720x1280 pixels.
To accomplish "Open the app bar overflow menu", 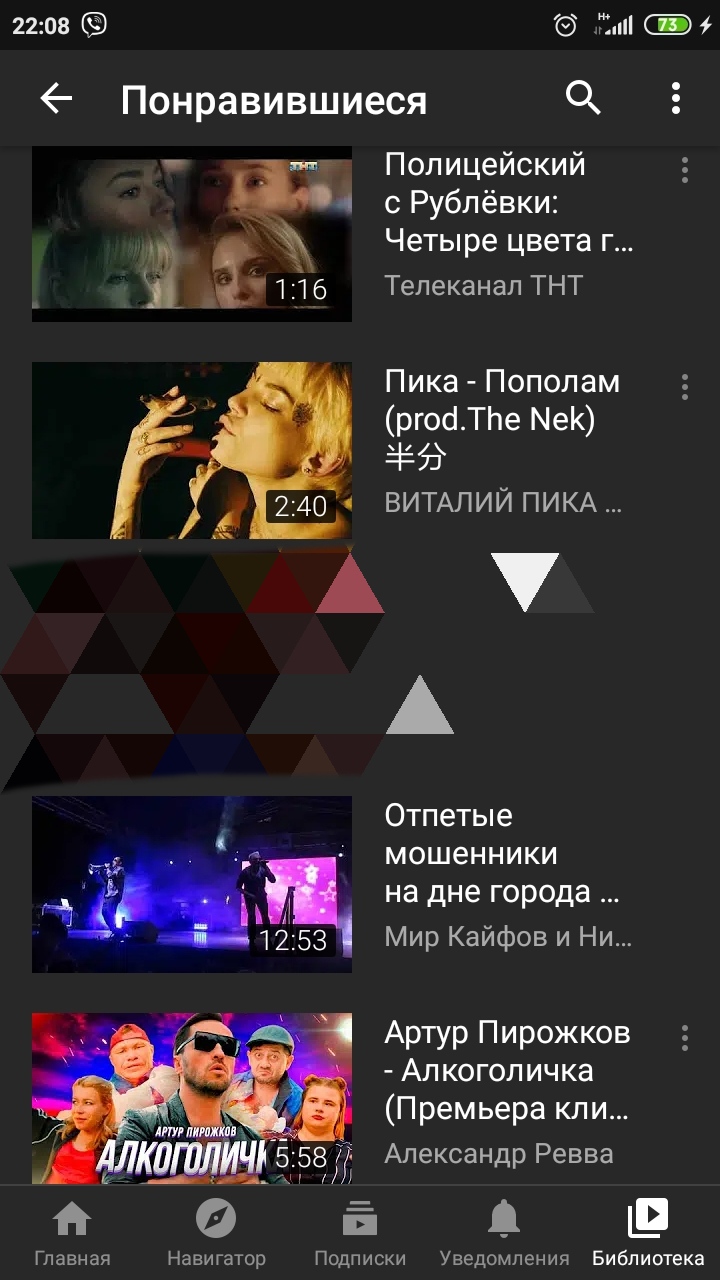I will click(x=676, y=98).
